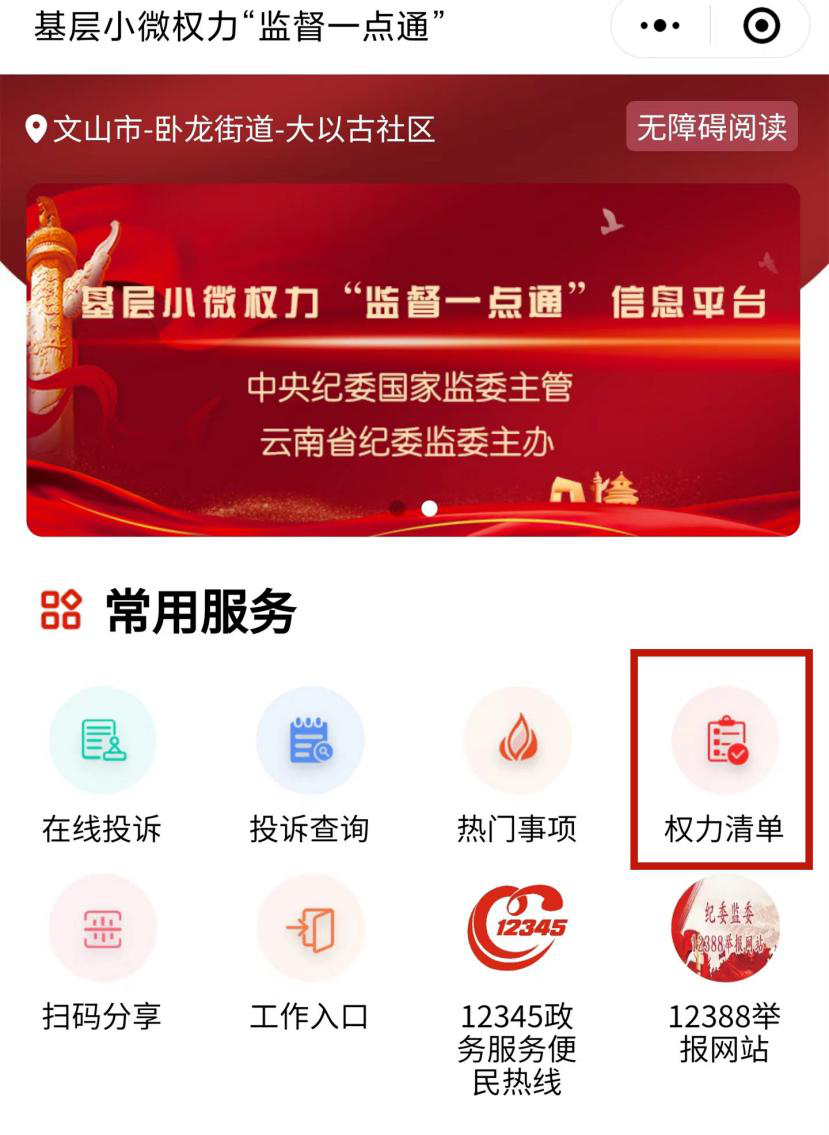Select the 投诉查询 complaint query icon
The image size is (829, 1135).
pyautogui.click(x=310, y=740)
